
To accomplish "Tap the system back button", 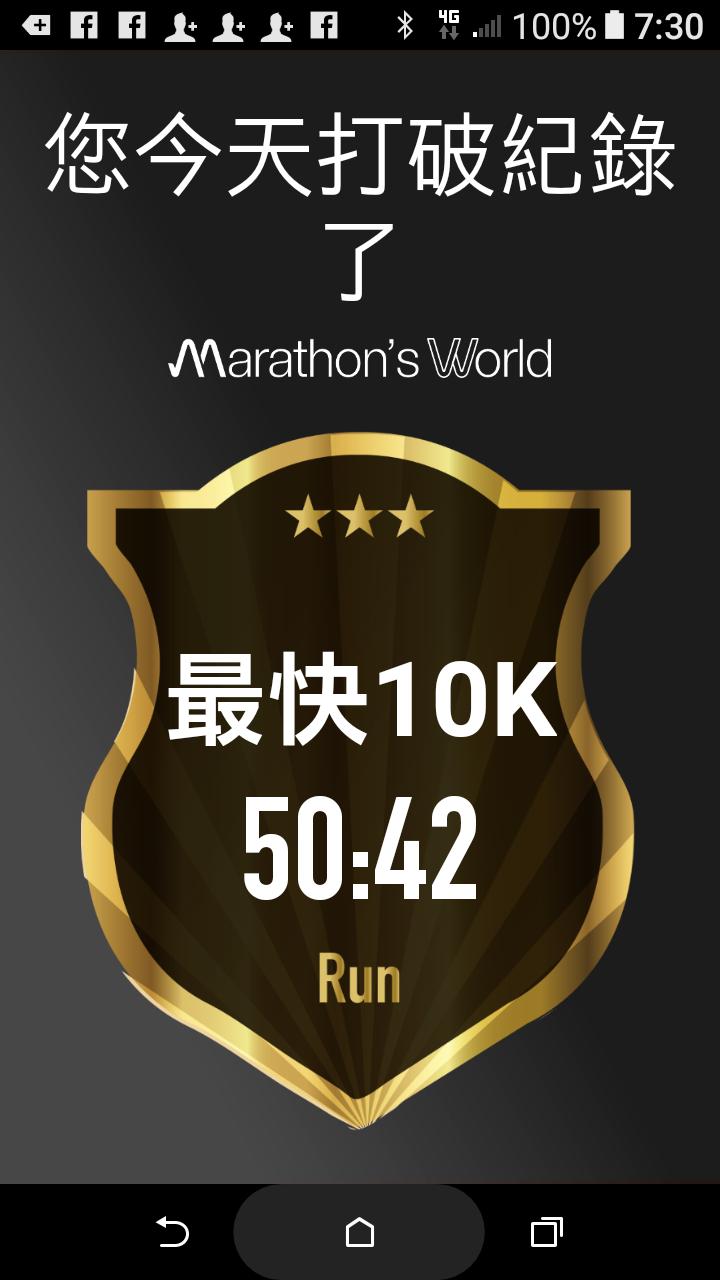I will (172, 1232).
